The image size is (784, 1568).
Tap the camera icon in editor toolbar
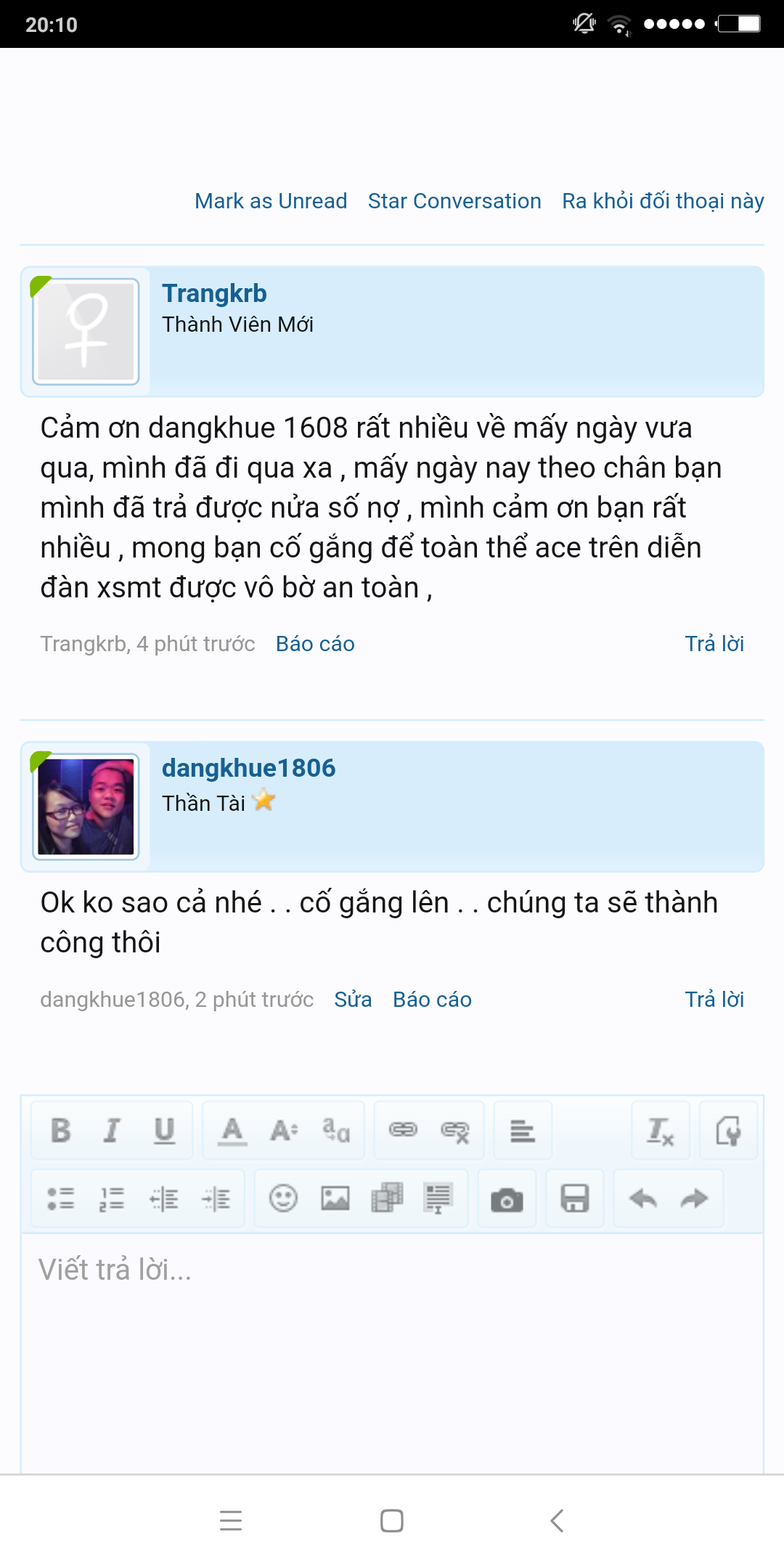507,1199
